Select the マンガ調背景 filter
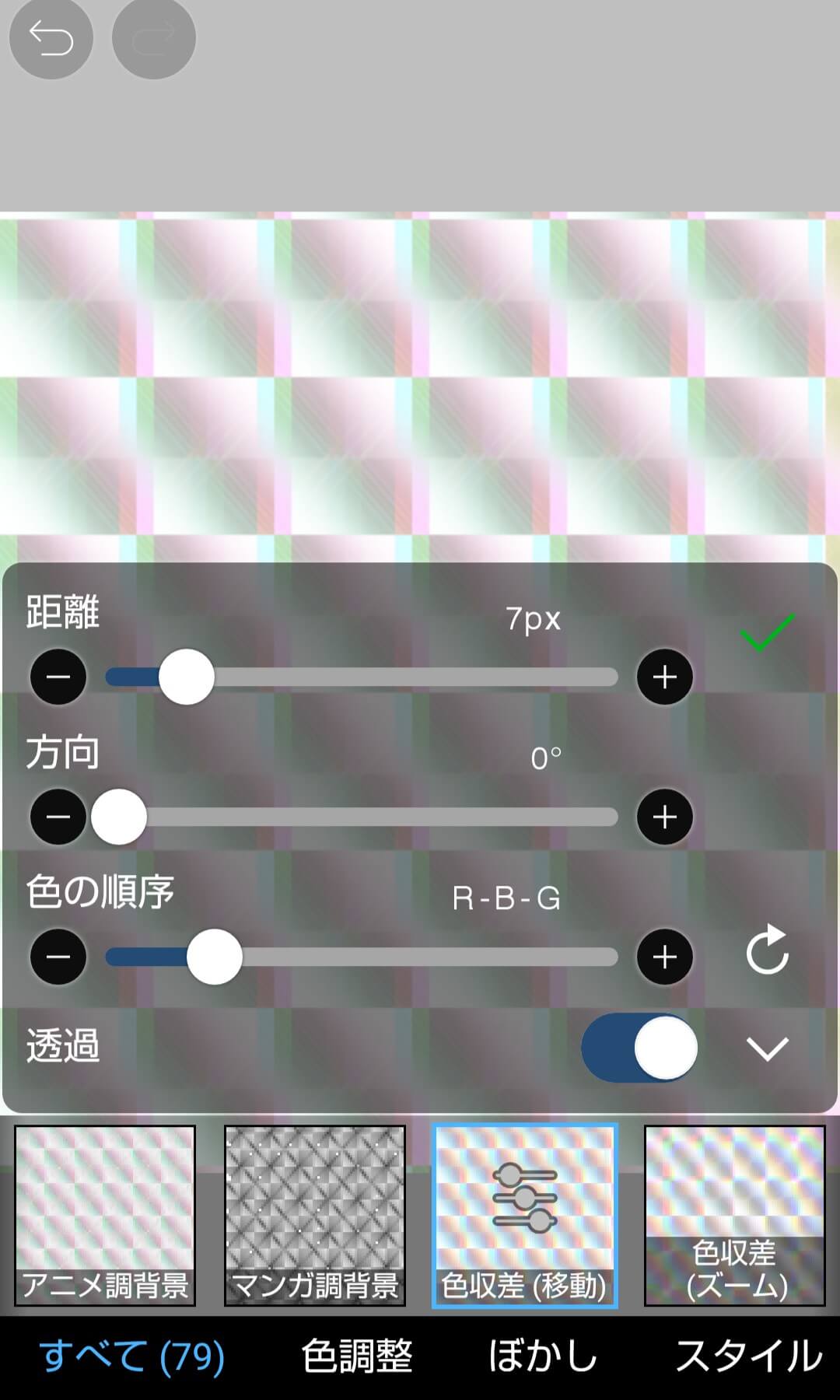The width and height of the screenshot is (840, 1400). (315, 1215)
